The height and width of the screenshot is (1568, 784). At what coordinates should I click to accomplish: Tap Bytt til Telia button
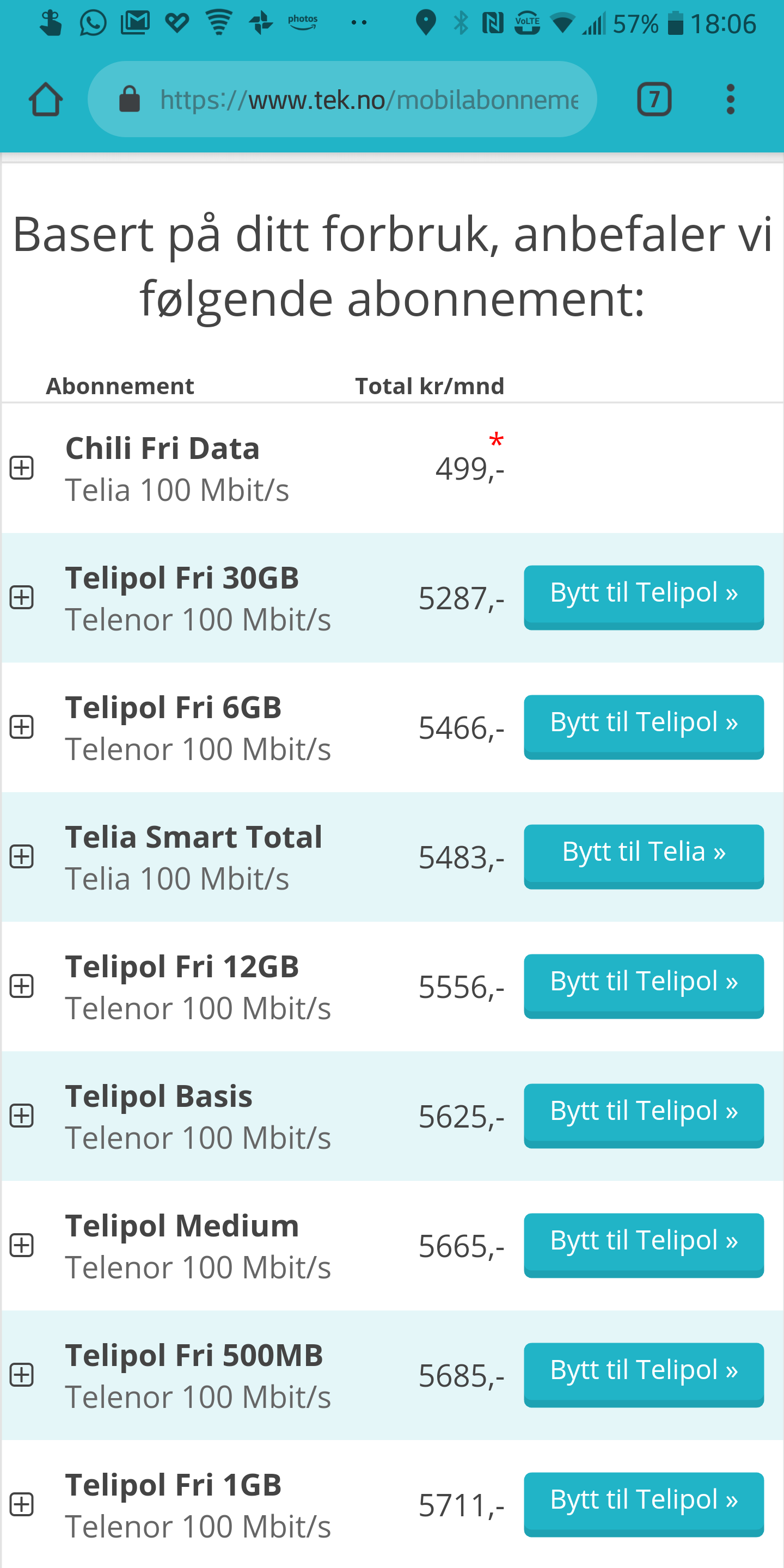click(x=644, y=856)
